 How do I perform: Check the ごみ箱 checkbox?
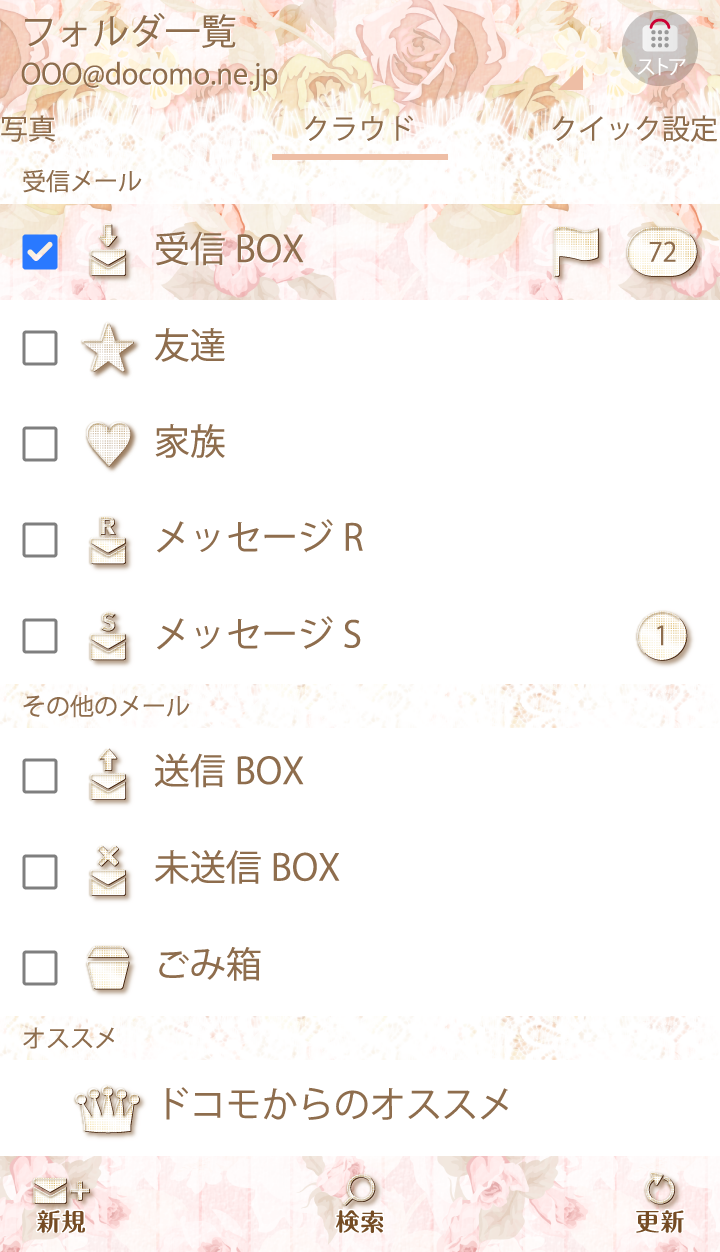pos(40,967)
